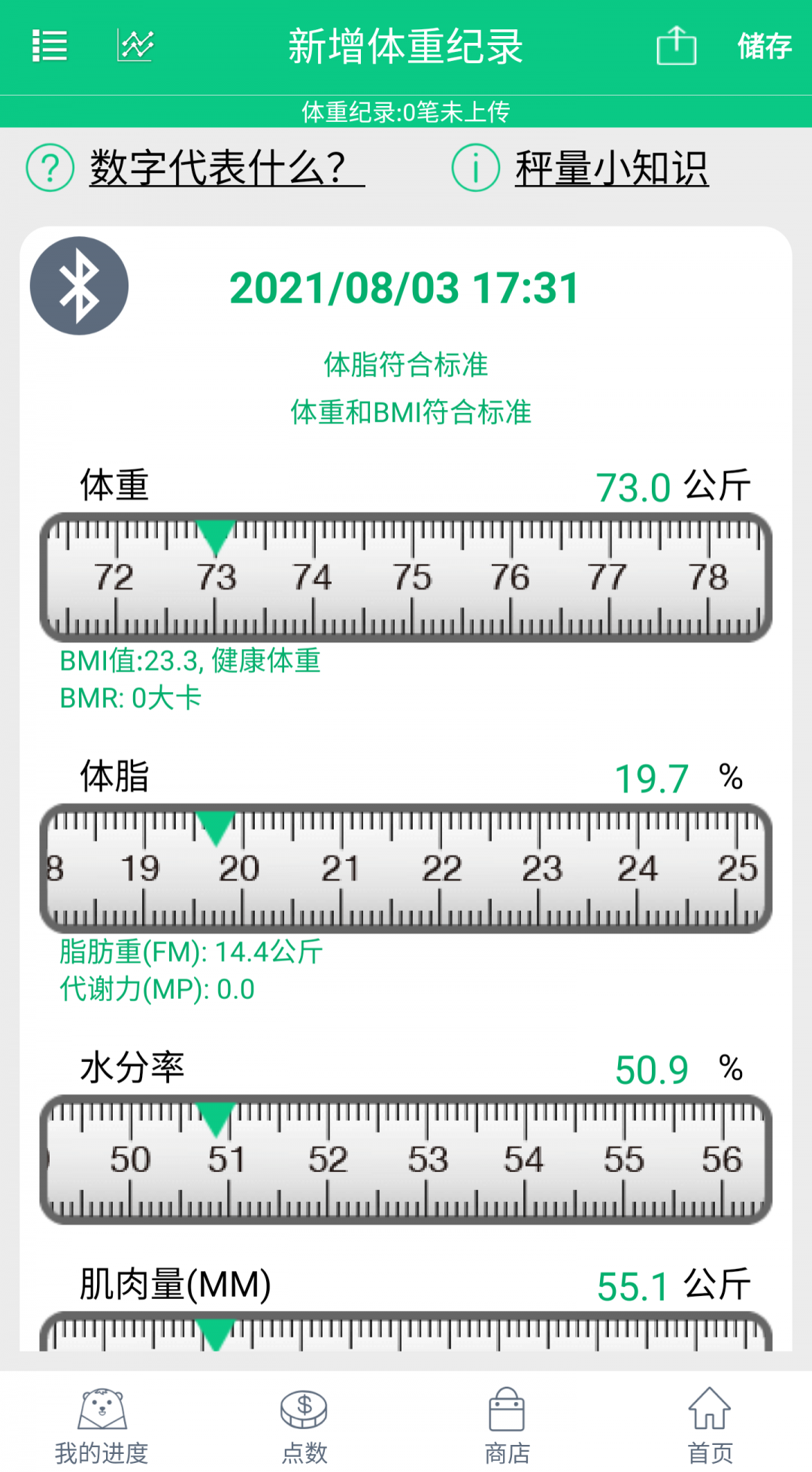The height and width of the screenshot is (1472, 812).
Task: Tap the upload share icon
Action: click(676, 46)
